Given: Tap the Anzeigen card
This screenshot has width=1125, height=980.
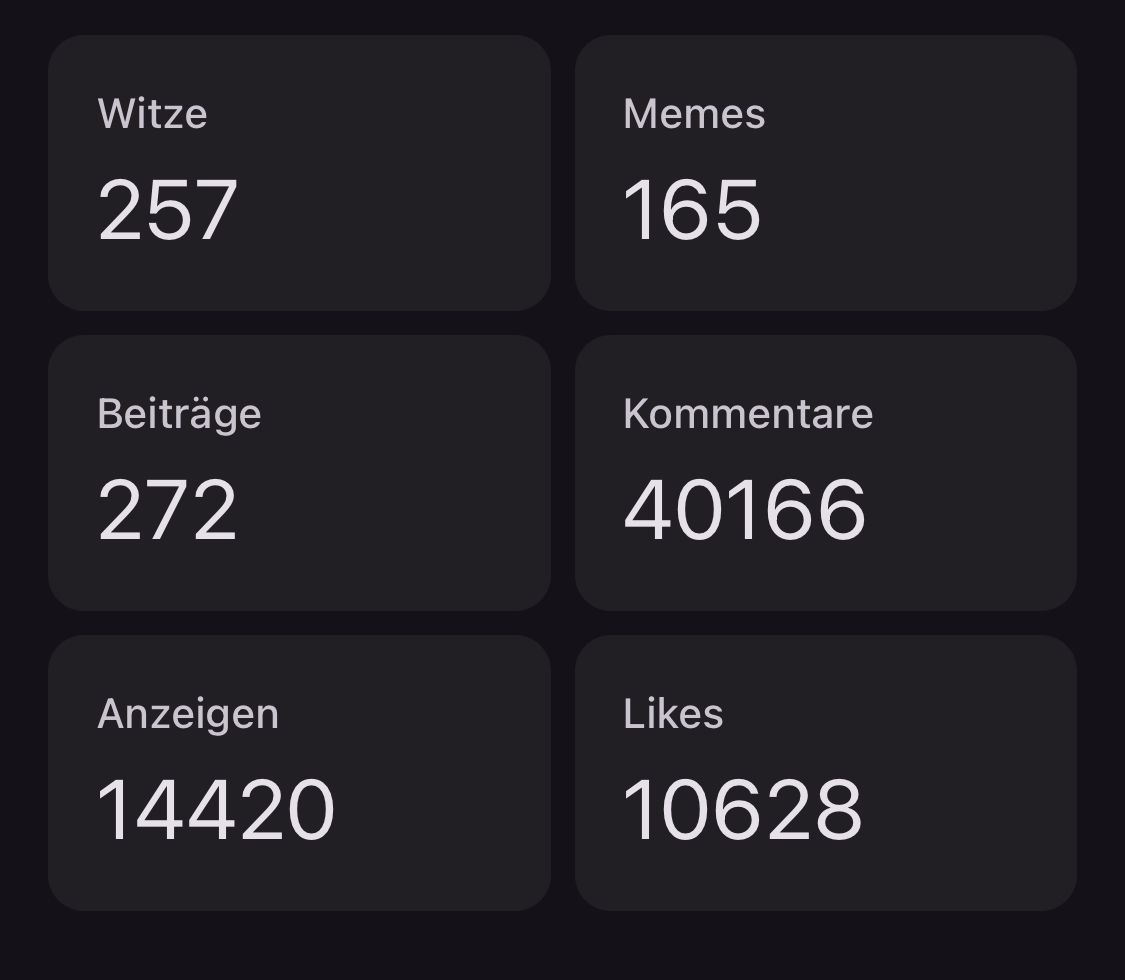Looking at the screenshot, I should pyautogui.click(x=299, y=773).
